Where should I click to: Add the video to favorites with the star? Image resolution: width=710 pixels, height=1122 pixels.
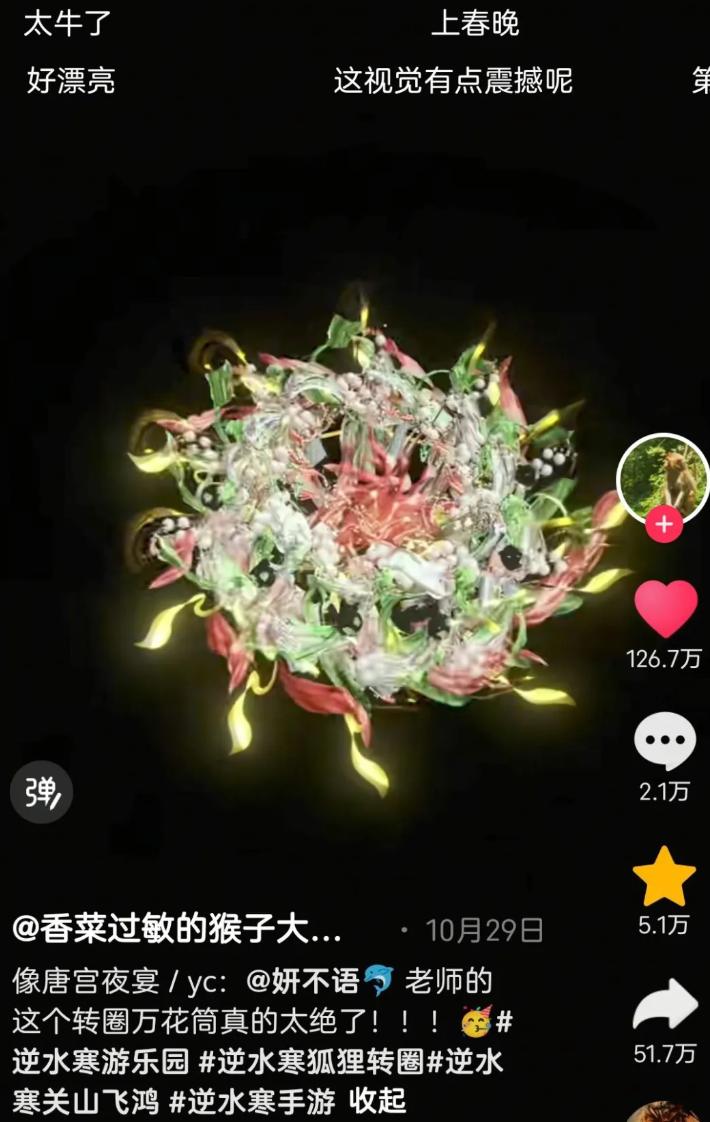[664, 876]
